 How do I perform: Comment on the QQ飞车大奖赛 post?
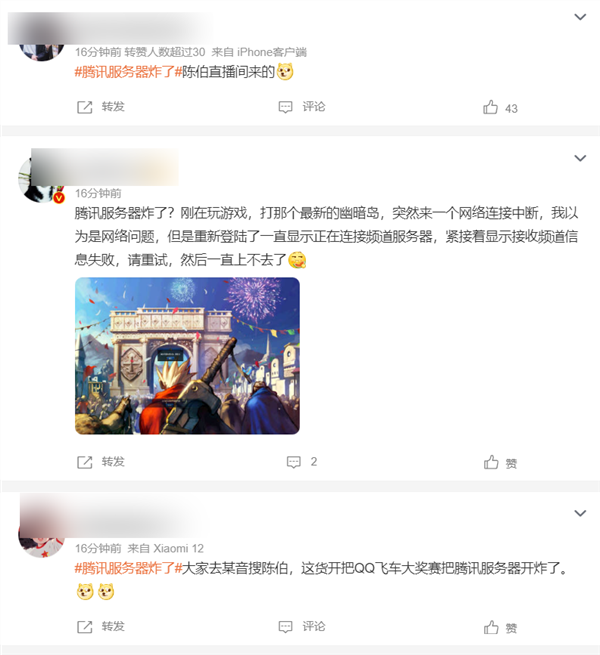[x=302, y=627]
